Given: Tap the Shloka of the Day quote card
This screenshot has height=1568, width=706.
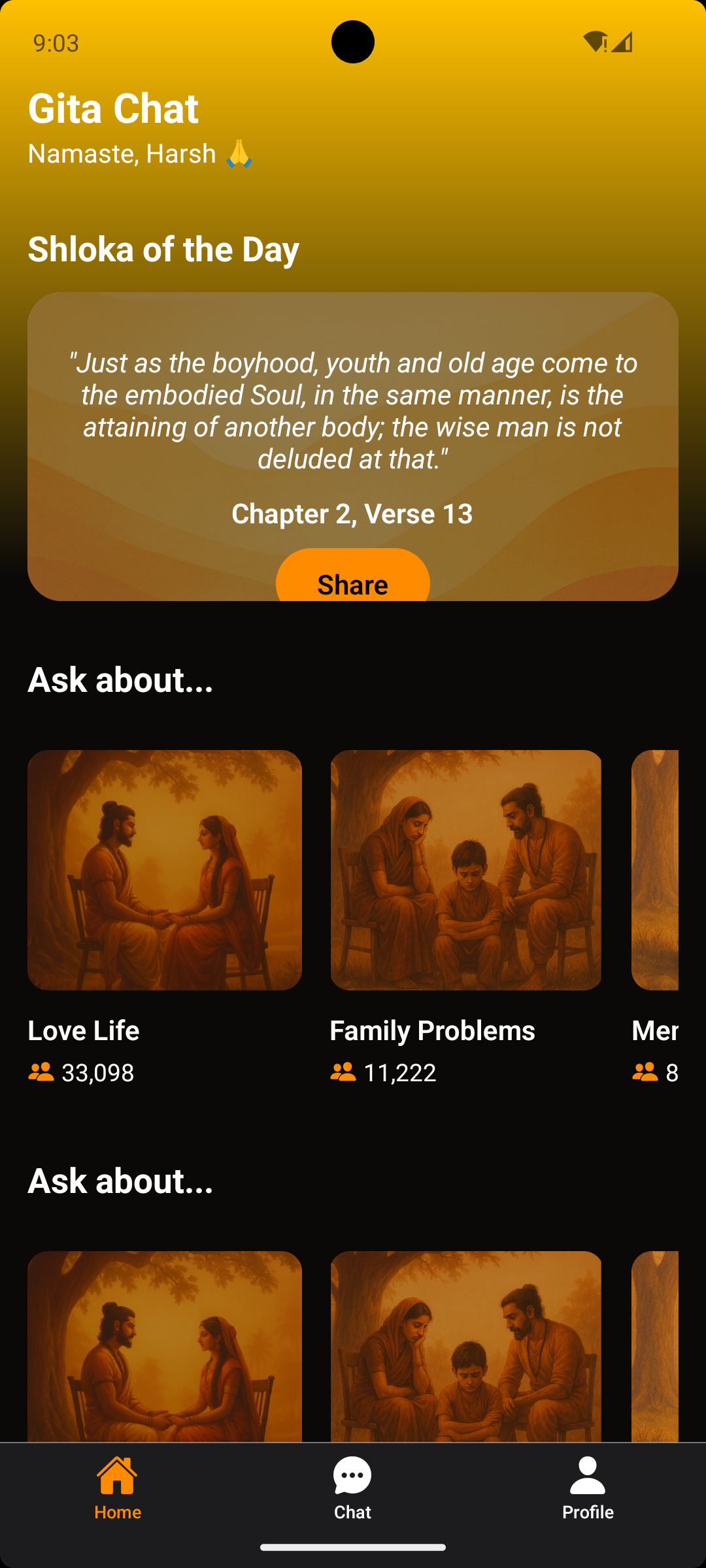Looking at the screenshot, I should [x=353, y=444].
